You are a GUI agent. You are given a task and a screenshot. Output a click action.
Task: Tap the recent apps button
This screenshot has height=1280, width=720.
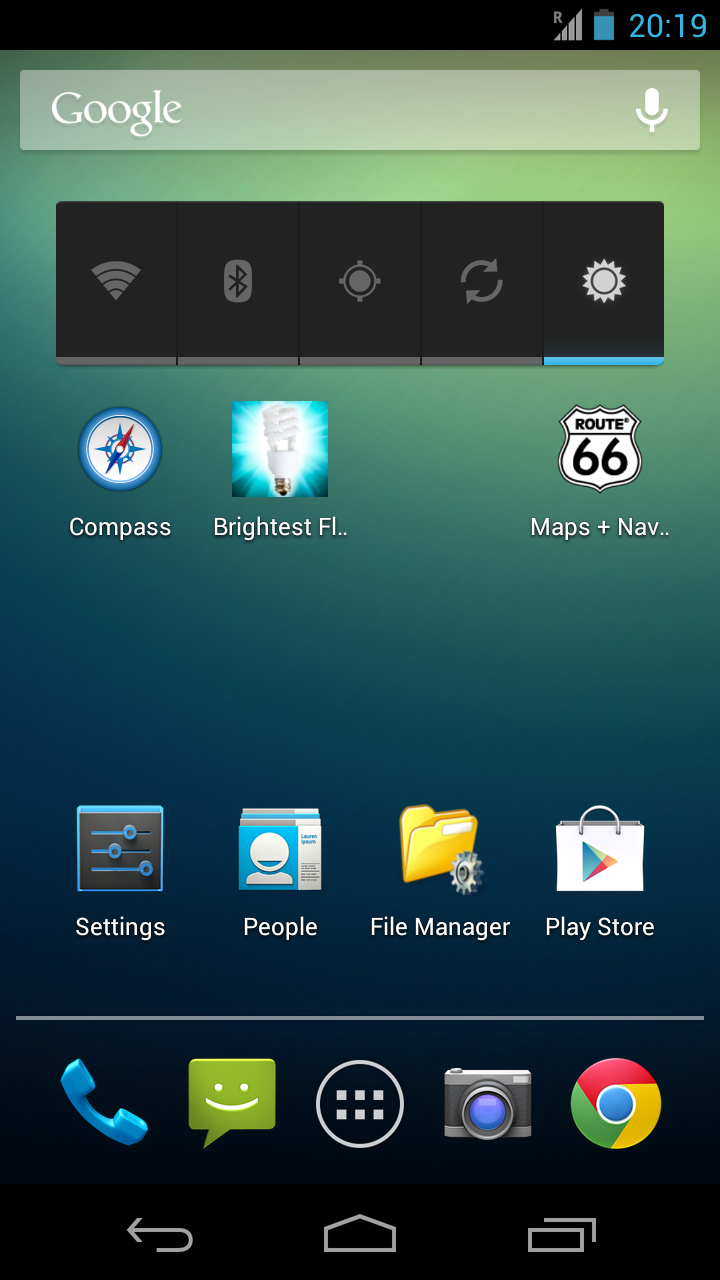[x=561, y=1234]
